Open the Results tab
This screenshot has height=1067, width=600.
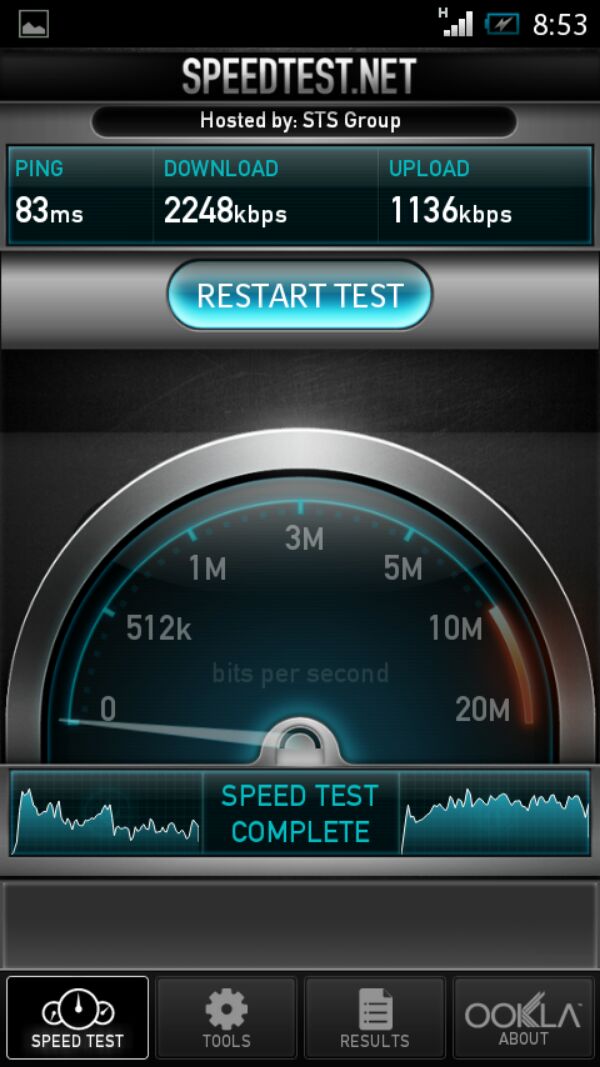pos(375,1018)
